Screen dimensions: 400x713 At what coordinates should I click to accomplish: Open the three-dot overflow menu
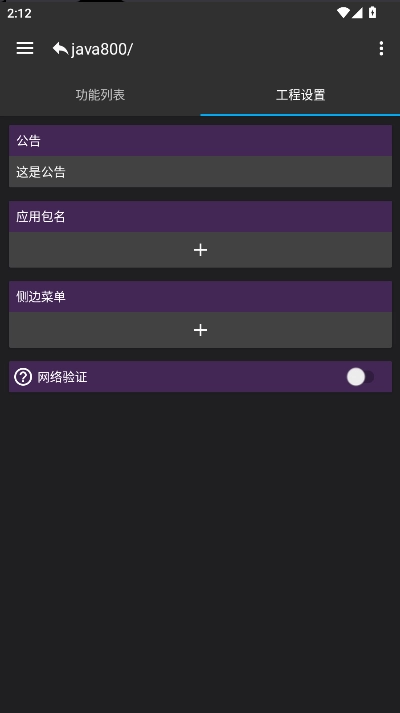point(381,48)
